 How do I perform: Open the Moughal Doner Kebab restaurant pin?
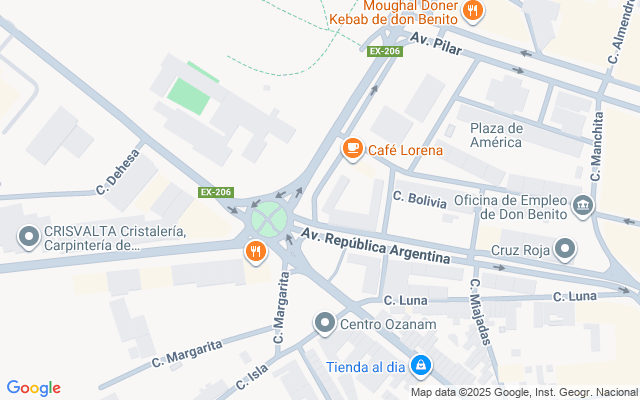click(x=473, y=11)
